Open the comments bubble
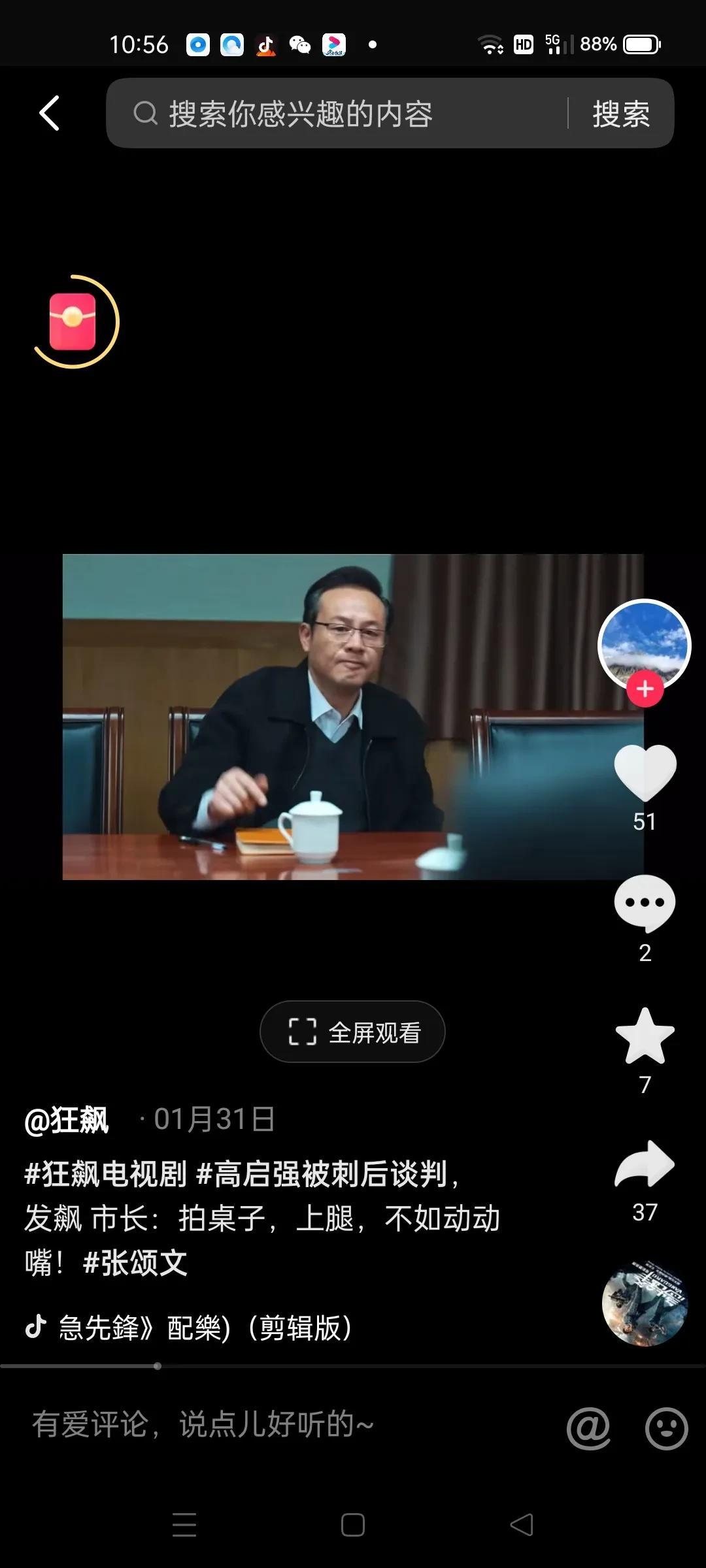Viewport: 706px width, 1568px height. 645,903
